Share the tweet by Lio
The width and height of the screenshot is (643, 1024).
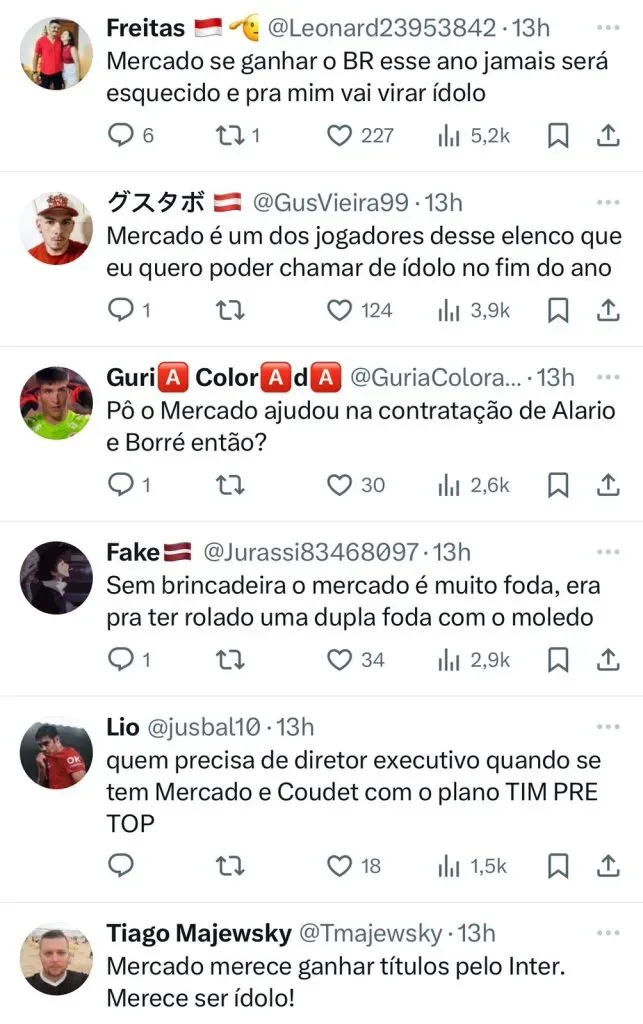pos(608,865)
